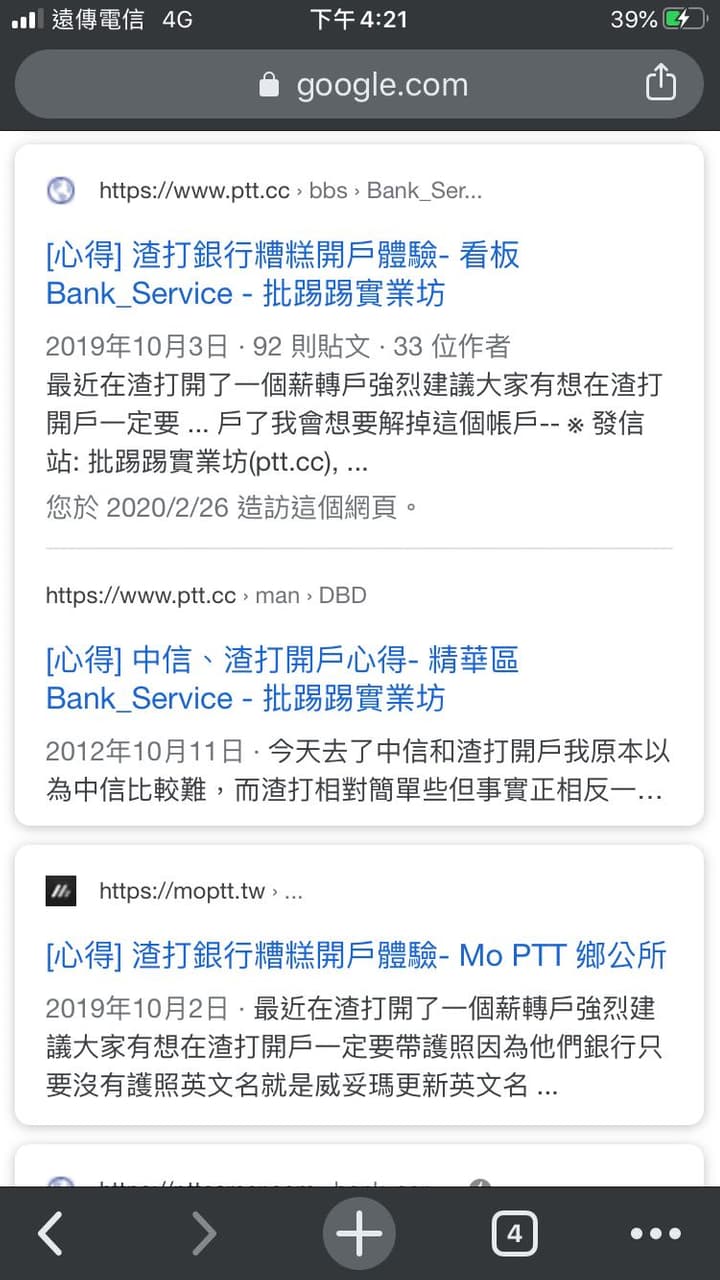This screenshot has width=720, height=1280.
Task: Tap the Mo PTT site favicon
Action: (60, 890)
